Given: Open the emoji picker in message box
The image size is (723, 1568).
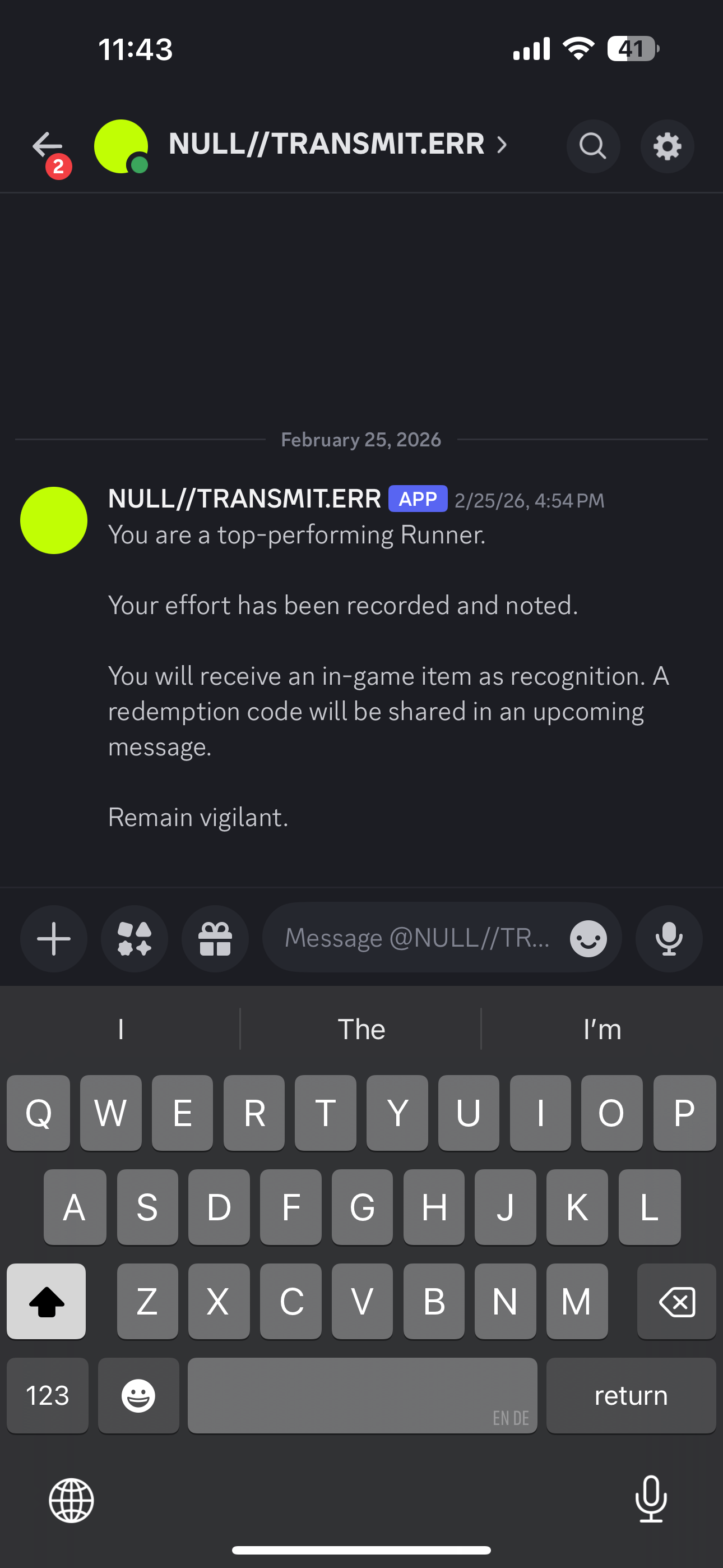Looking at the screenshot, I should [588, 938].
